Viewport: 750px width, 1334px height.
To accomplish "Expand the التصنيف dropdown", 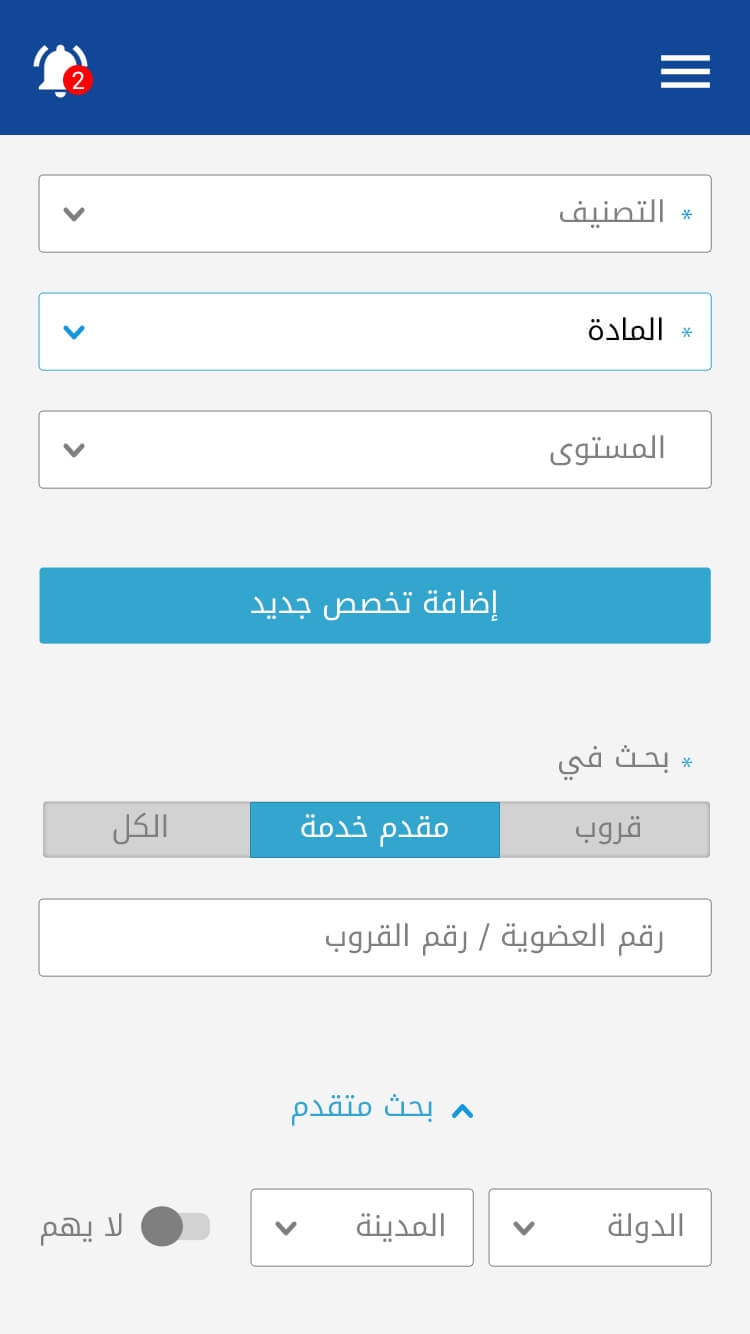I will pyautogui.click(x=375, y=214).
